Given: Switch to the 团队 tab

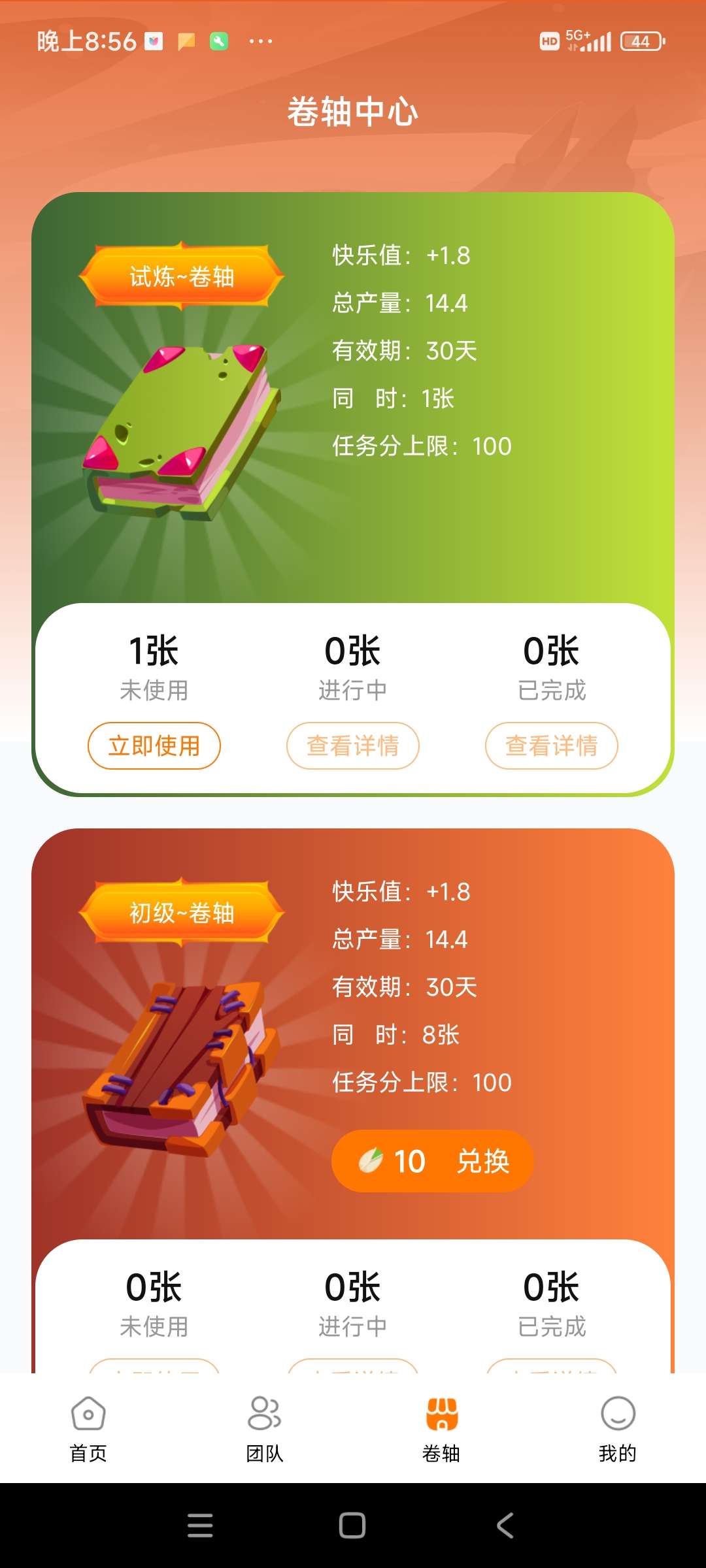Looking at the screenshot, I should coord(265,1428).
